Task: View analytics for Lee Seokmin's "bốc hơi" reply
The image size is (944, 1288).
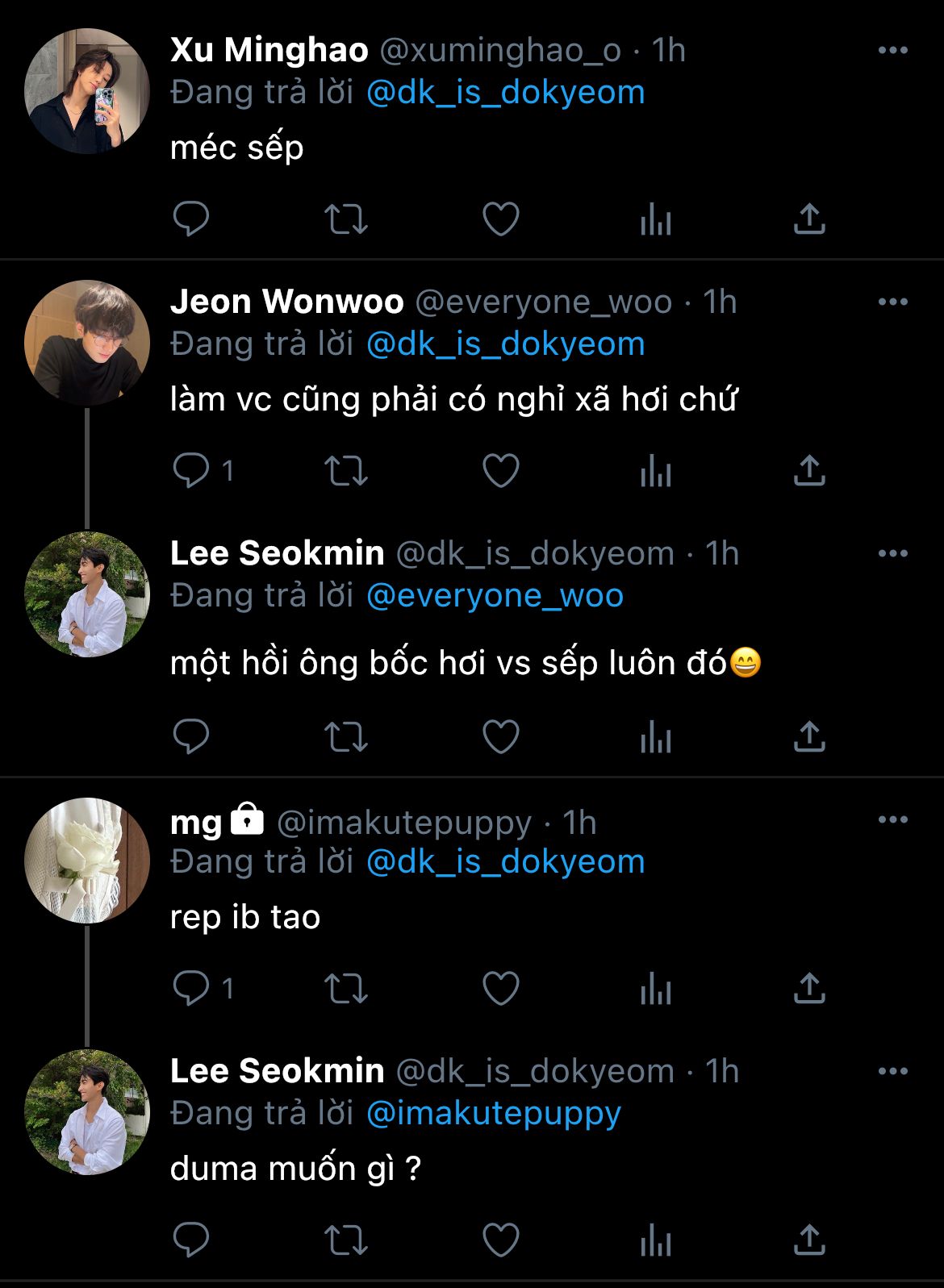Action: click(x=655, y=736)
